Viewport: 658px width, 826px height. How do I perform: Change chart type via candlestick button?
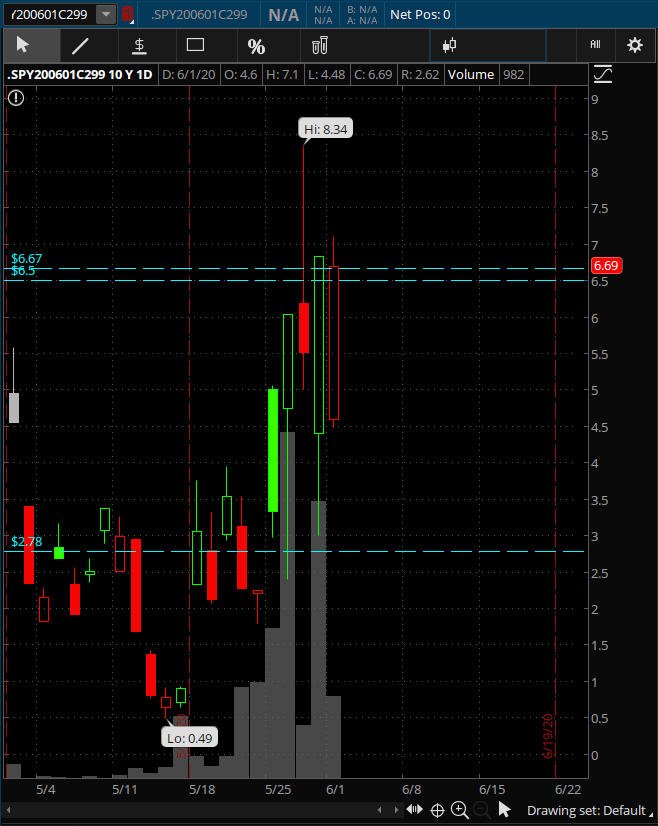449,45
